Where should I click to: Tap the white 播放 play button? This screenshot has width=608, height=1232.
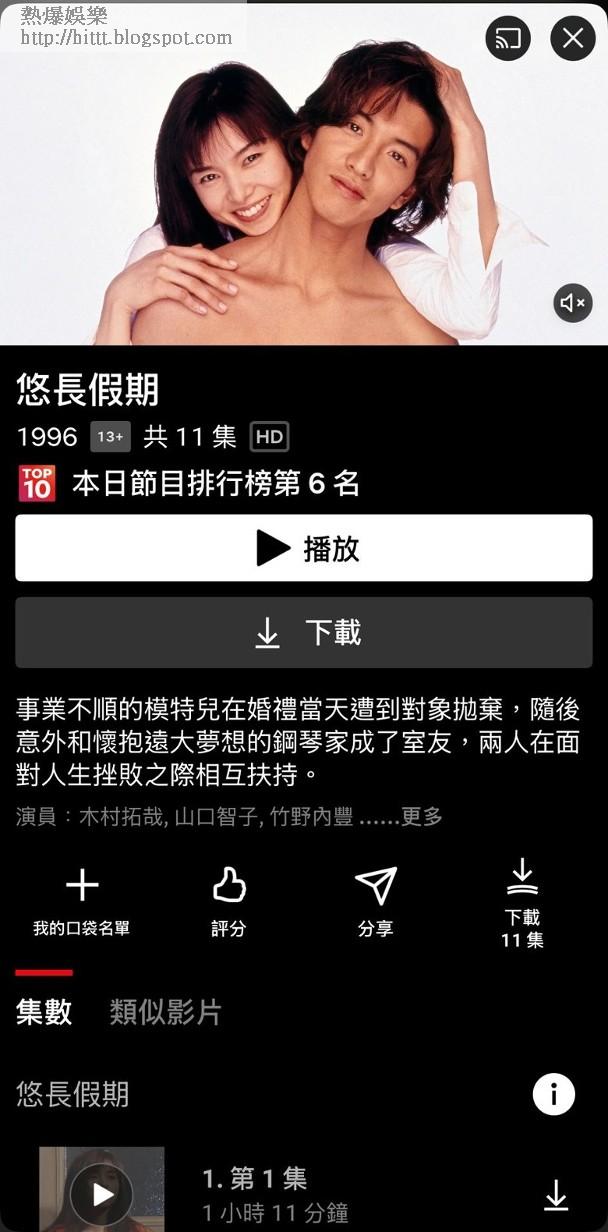tap(304, 548)
